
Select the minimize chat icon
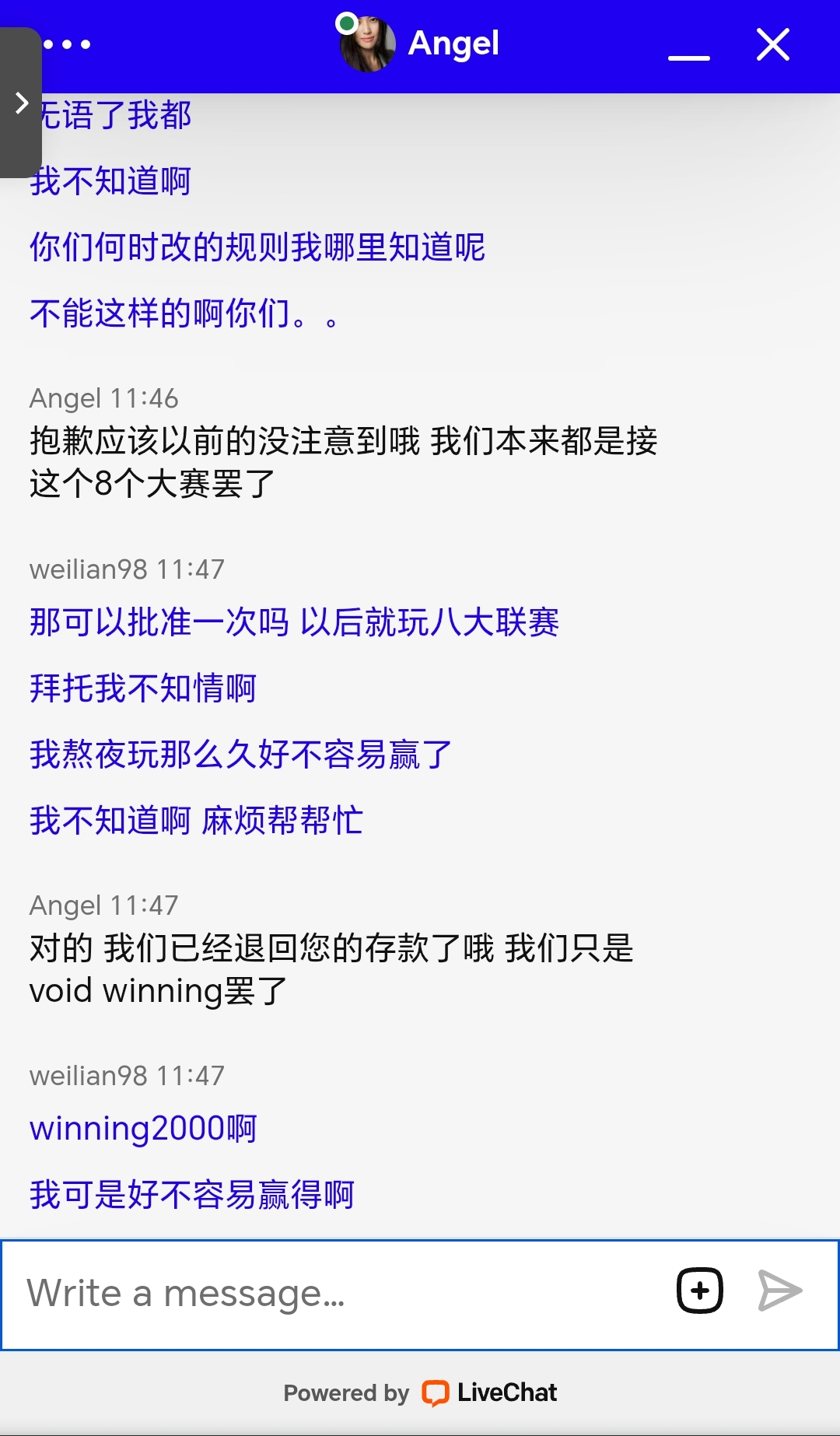pos(689,57)
